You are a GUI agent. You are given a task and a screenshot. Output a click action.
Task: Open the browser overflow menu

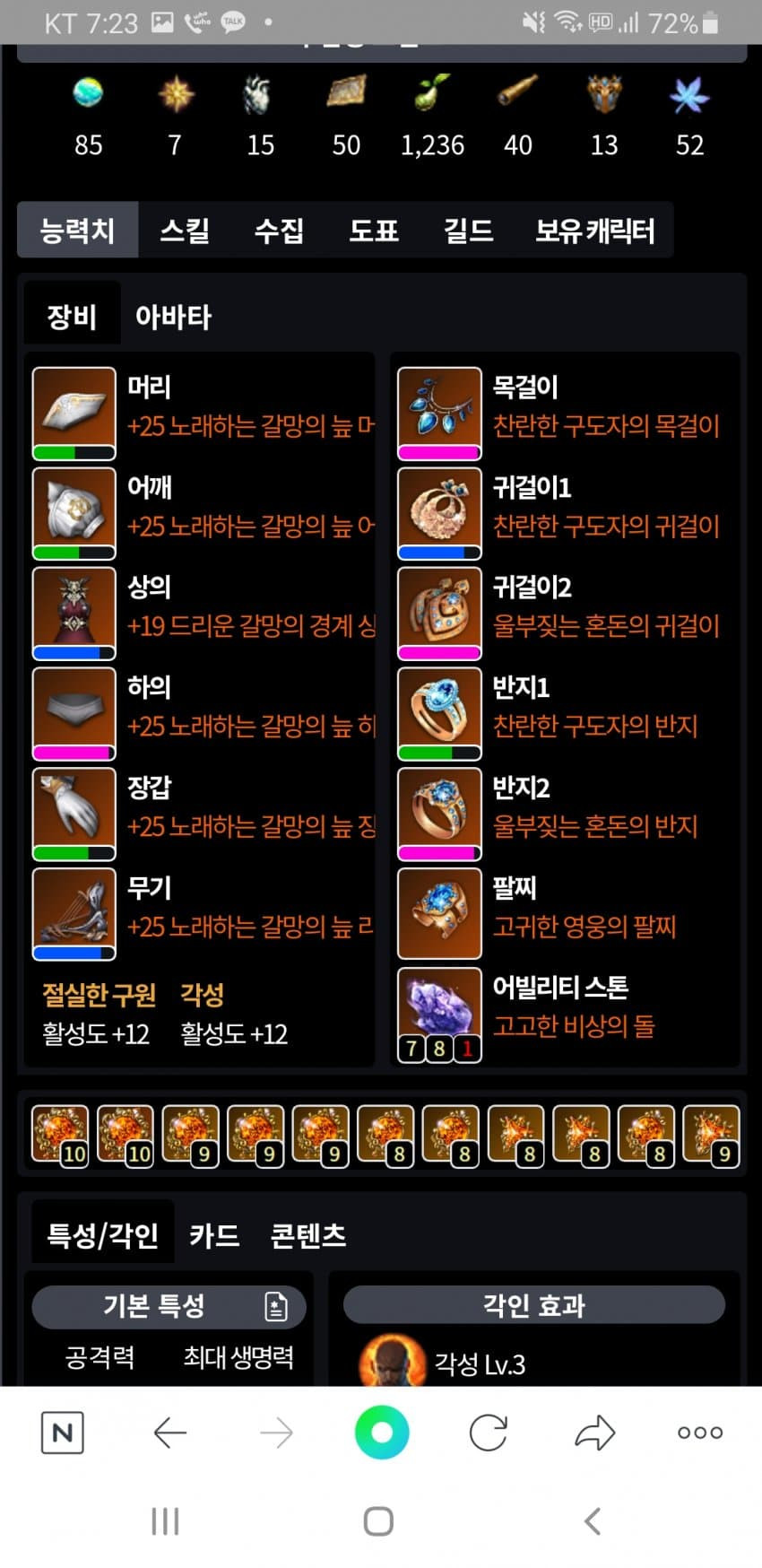tap(700, 1433)
